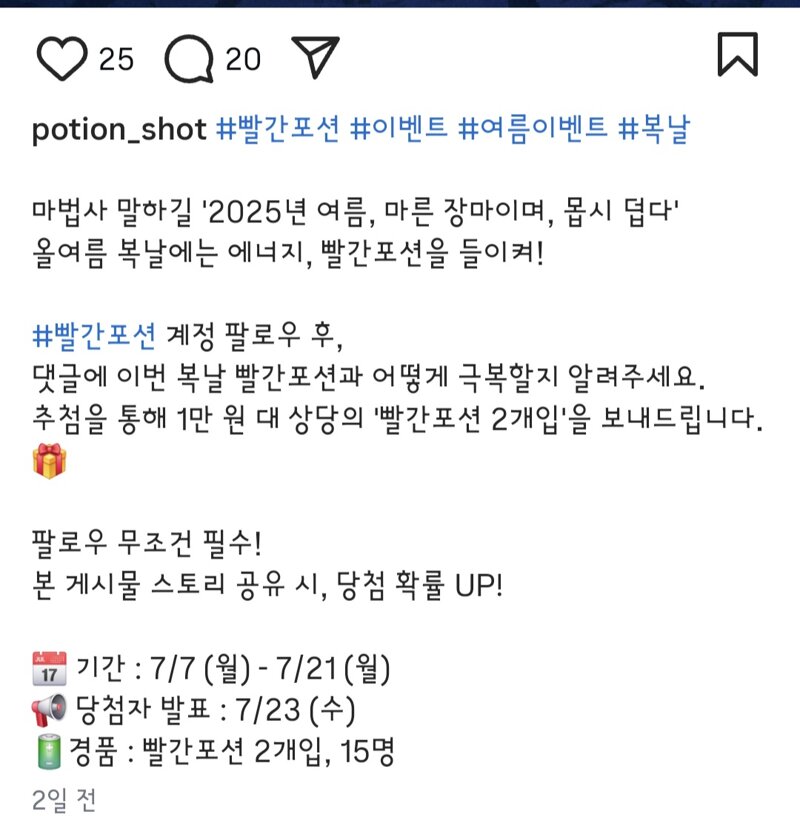Open hashtag #복날
800x829 pixels.
654,129
